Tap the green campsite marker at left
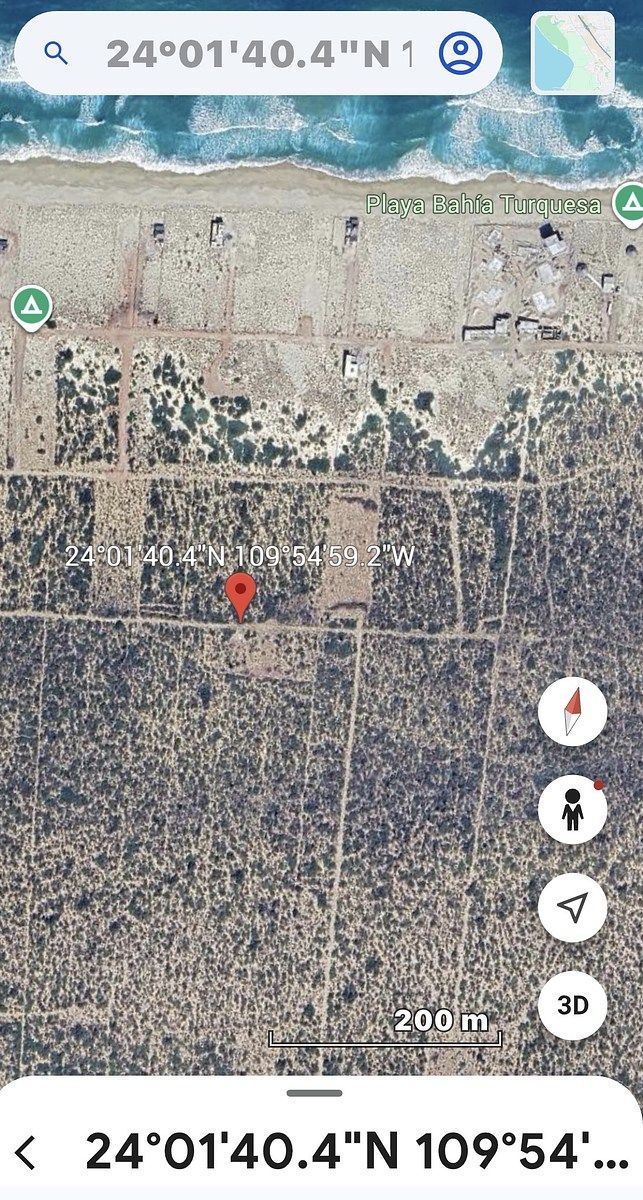 [32, 305]
